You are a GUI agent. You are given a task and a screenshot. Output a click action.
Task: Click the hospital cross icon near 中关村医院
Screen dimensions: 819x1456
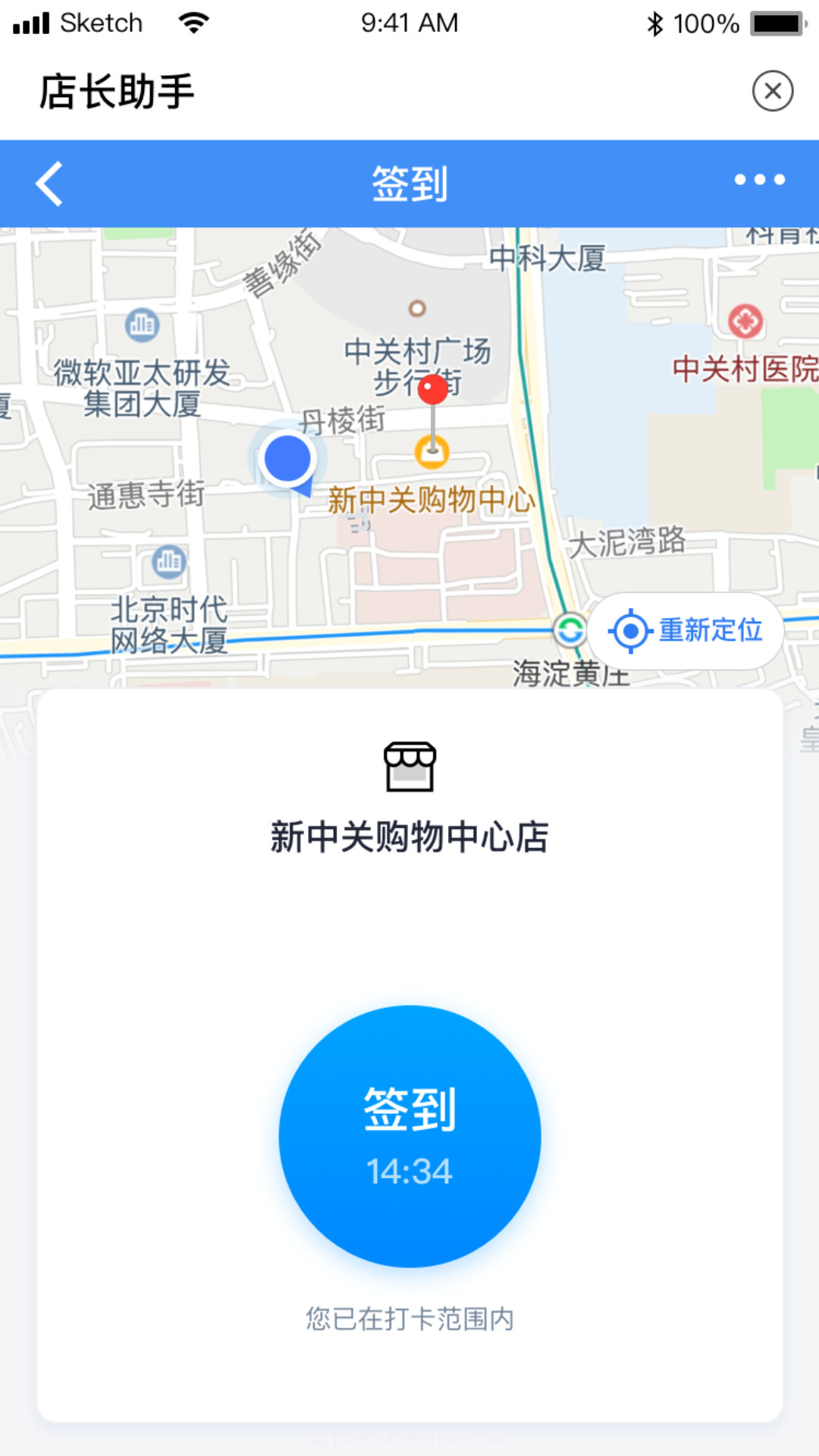click(745, 320)
